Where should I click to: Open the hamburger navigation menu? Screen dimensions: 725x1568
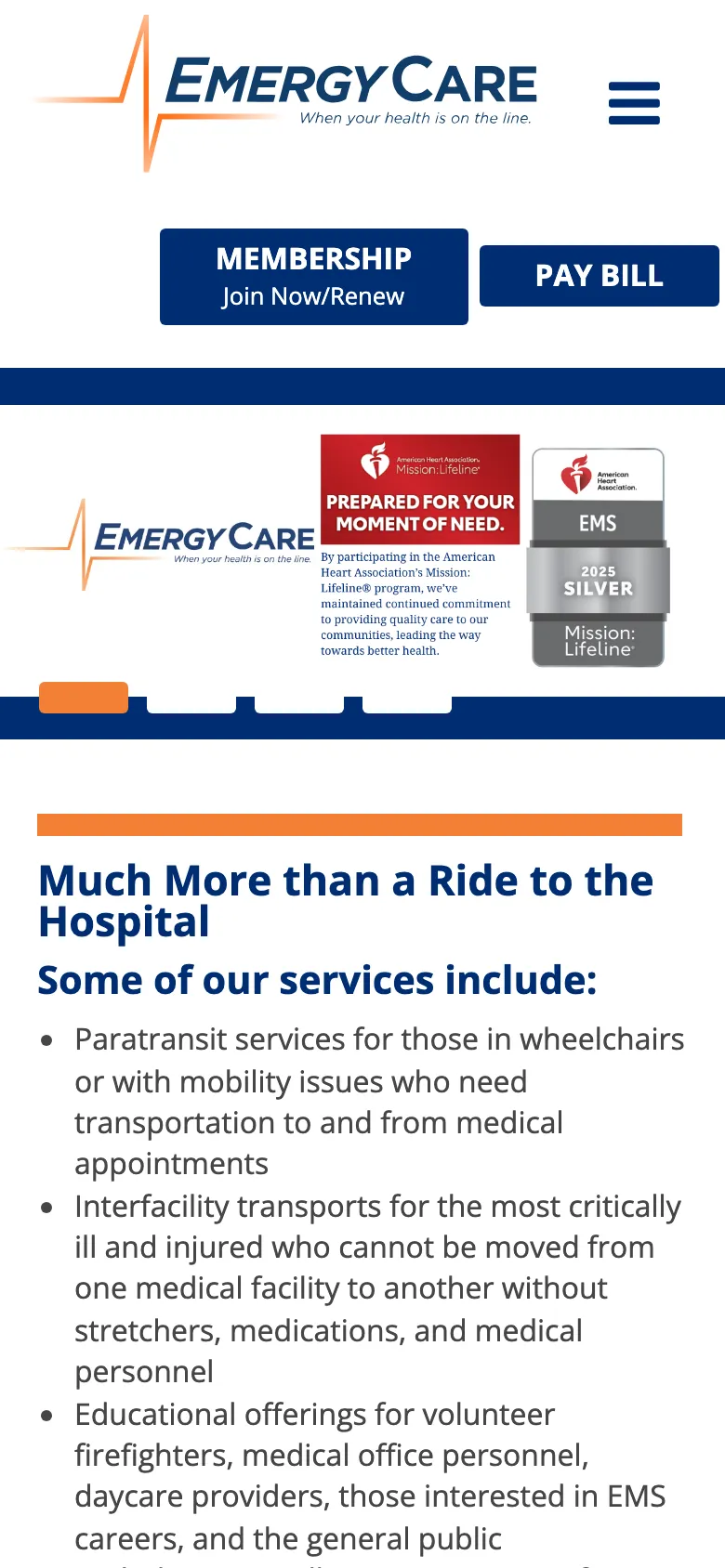[634, 103]
